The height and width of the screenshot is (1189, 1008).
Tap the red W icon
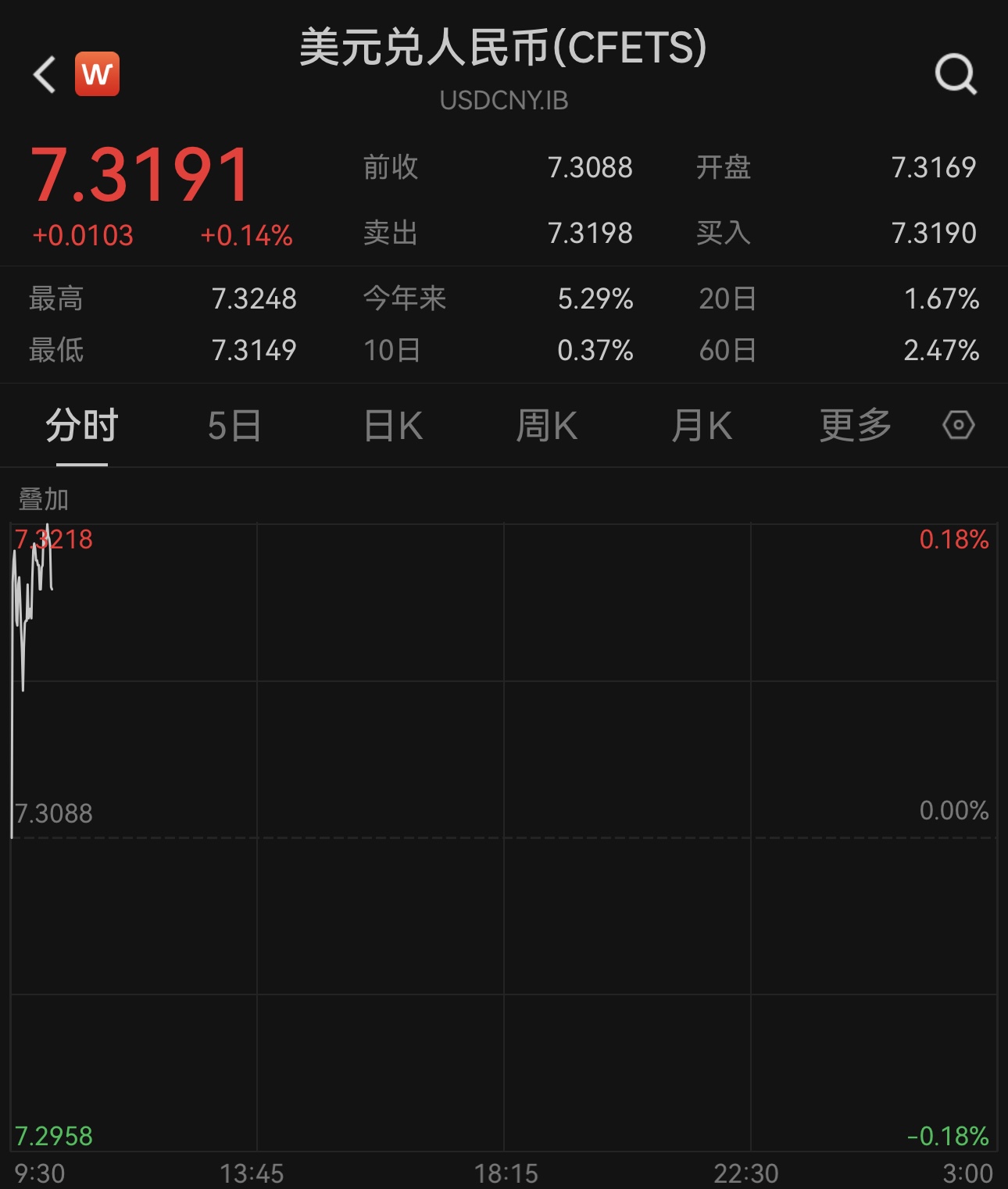(x=97, y=74)
